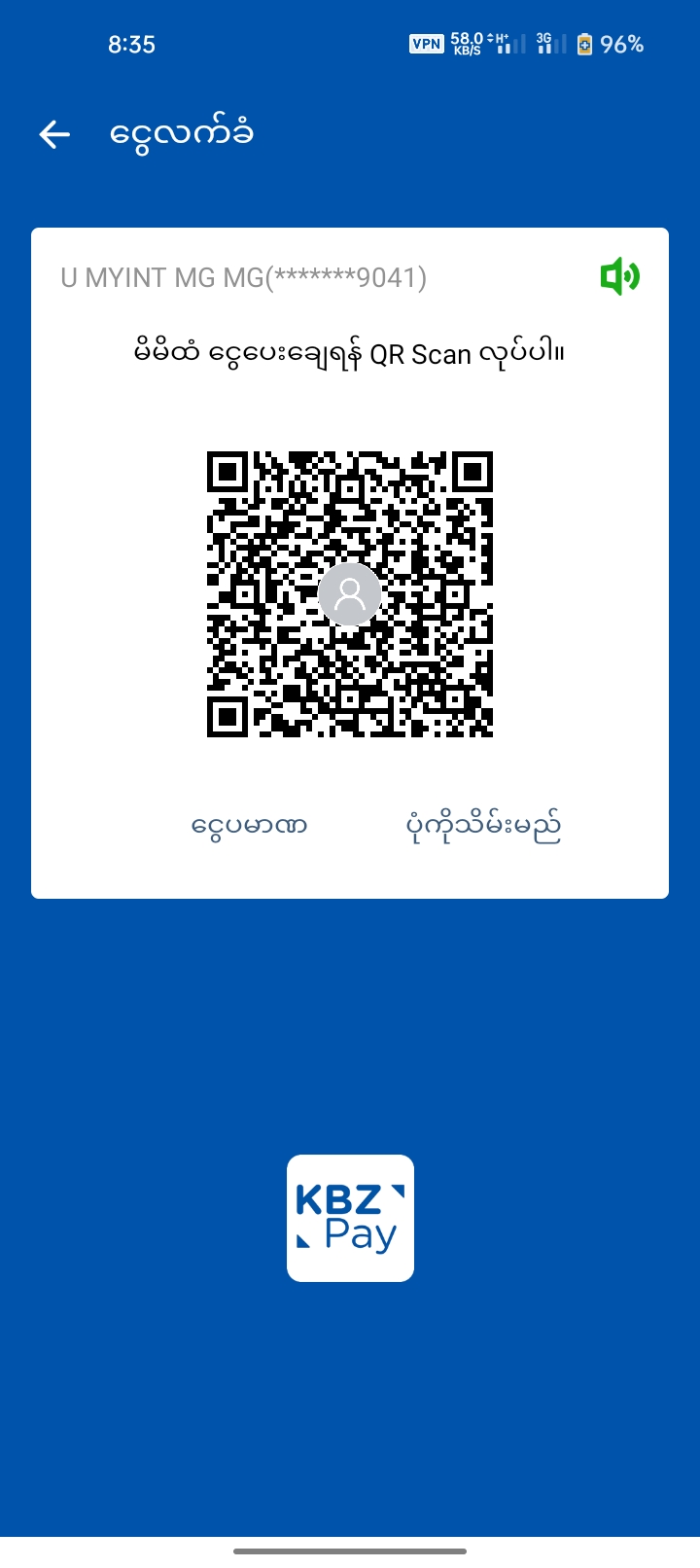Toggle the green speaker sound icon
This screenshot has height=1568, width=700.
point(619,277)
